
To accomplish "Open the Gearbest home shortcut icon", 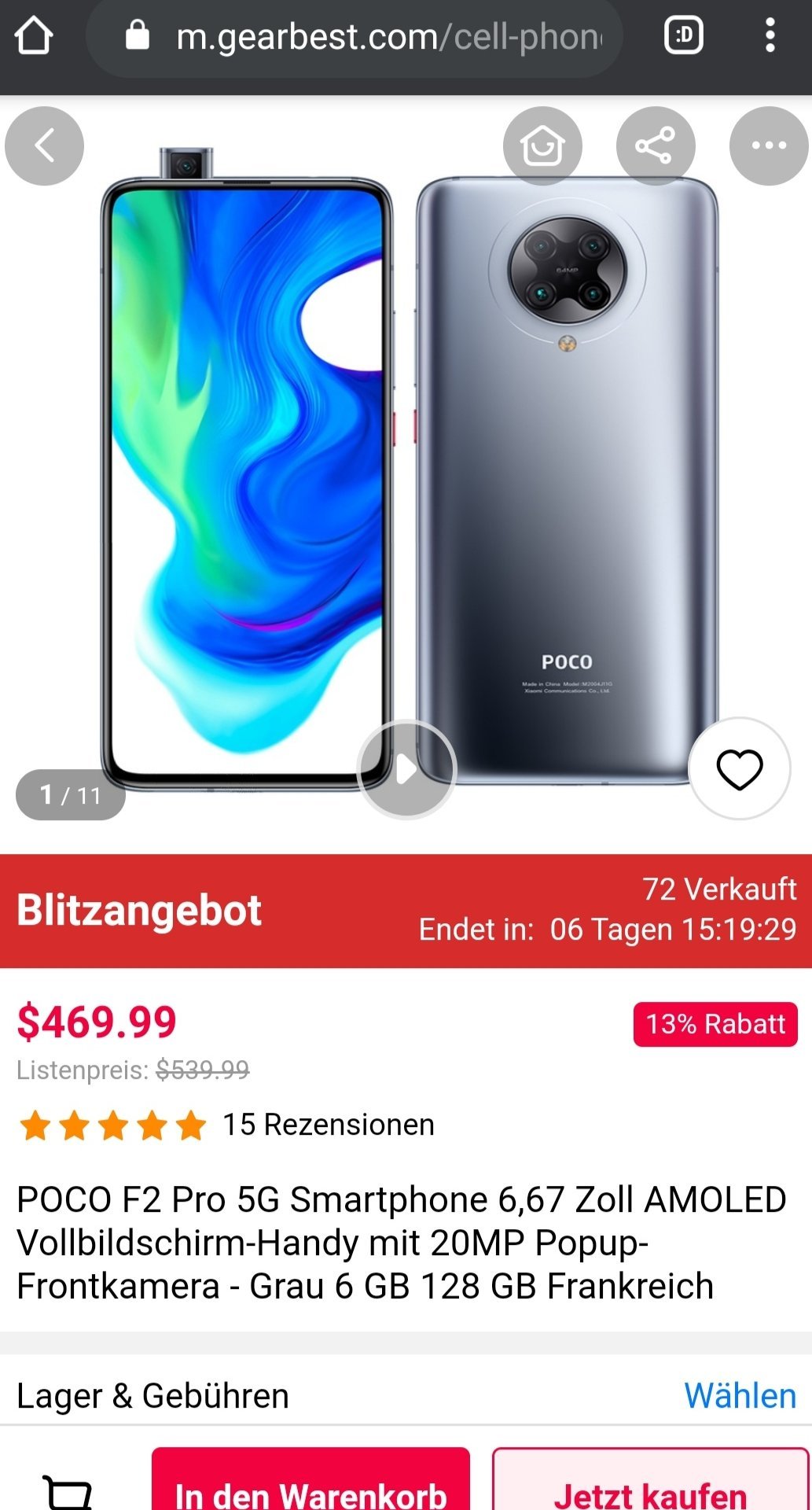I will tap(542, 146).
